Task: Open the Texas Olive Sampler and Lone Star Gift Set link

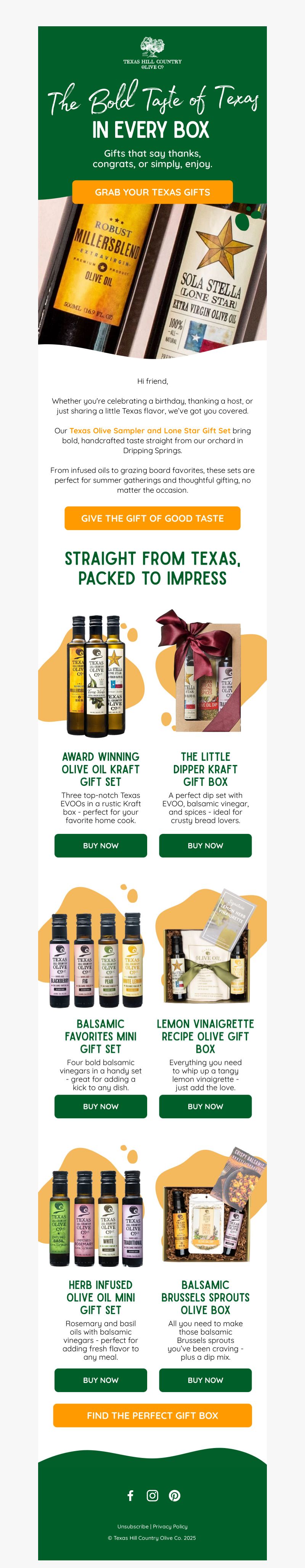Action: click(x=149, y=430)
